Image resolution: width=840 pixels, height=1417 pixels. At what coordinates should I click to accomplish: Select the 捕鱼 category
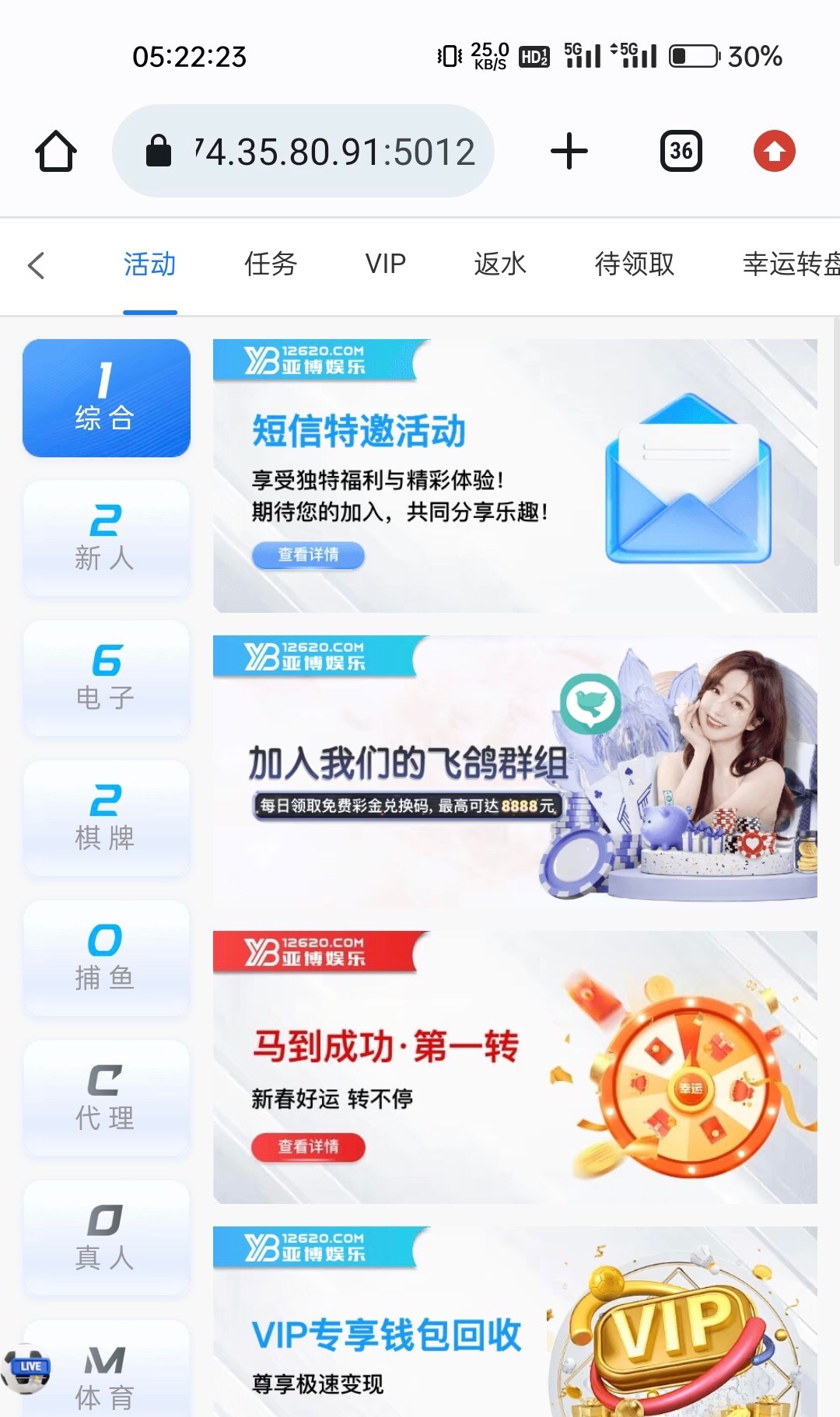coord(106,958)
